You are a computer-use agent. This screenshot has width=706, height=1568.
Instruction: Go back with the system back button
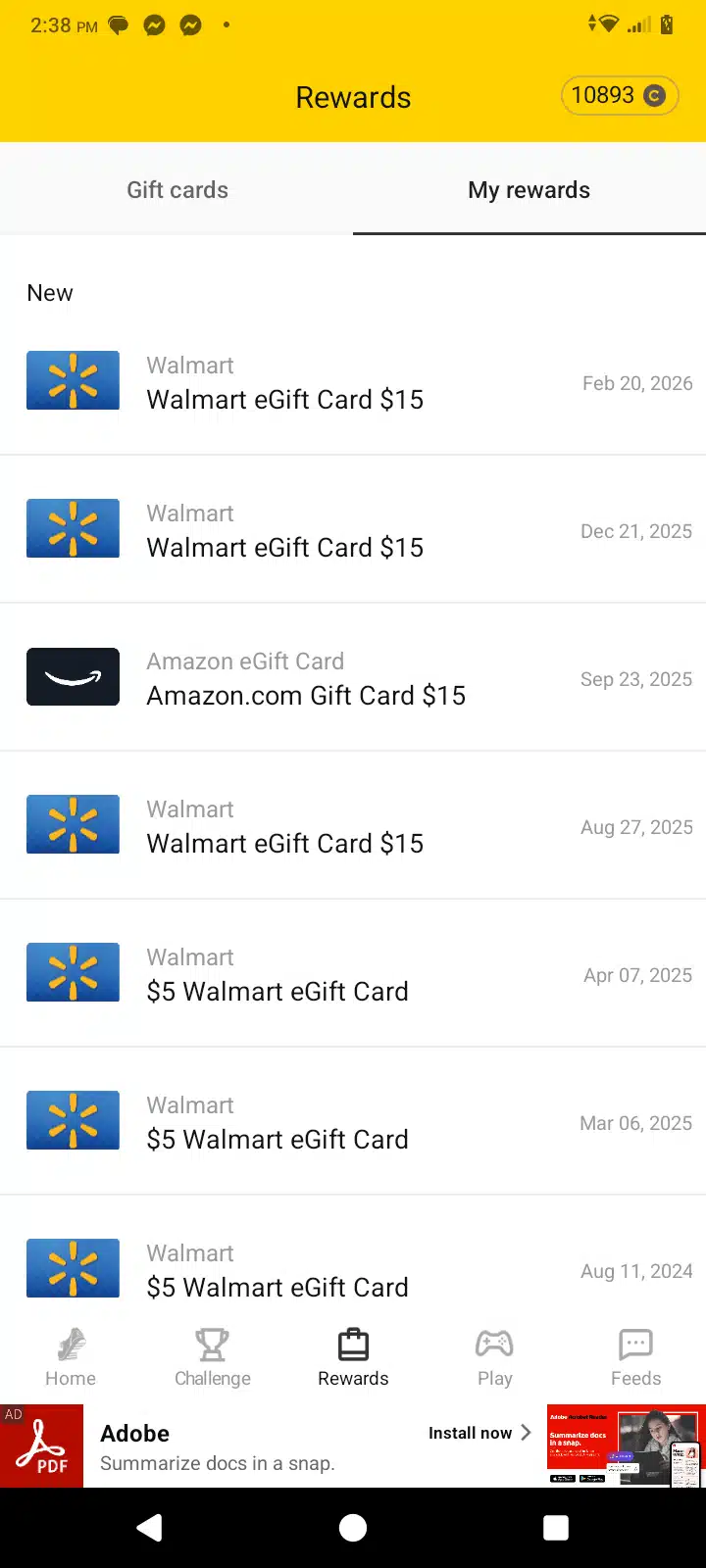pos(149,1527)
